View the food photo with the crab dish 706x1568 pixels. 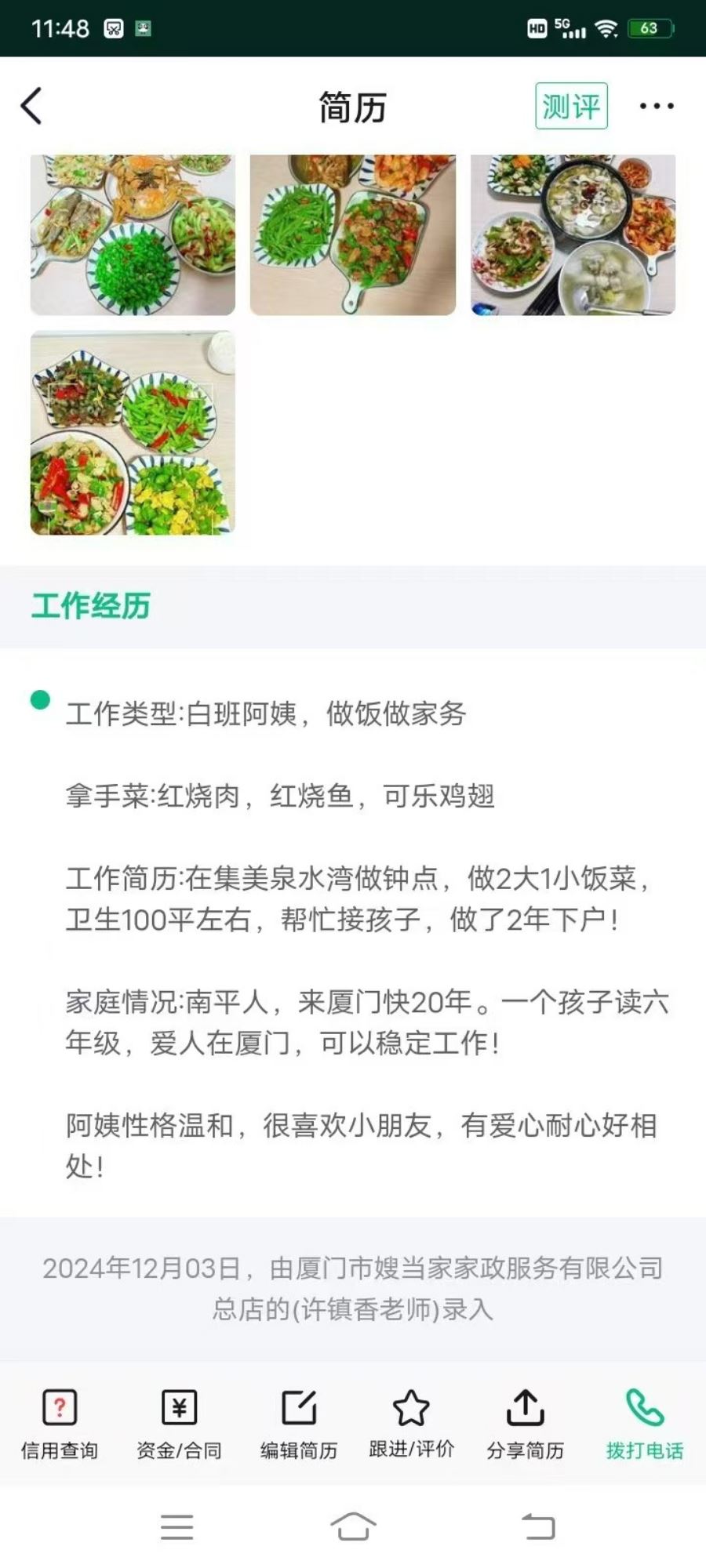(x=133, y=234)
